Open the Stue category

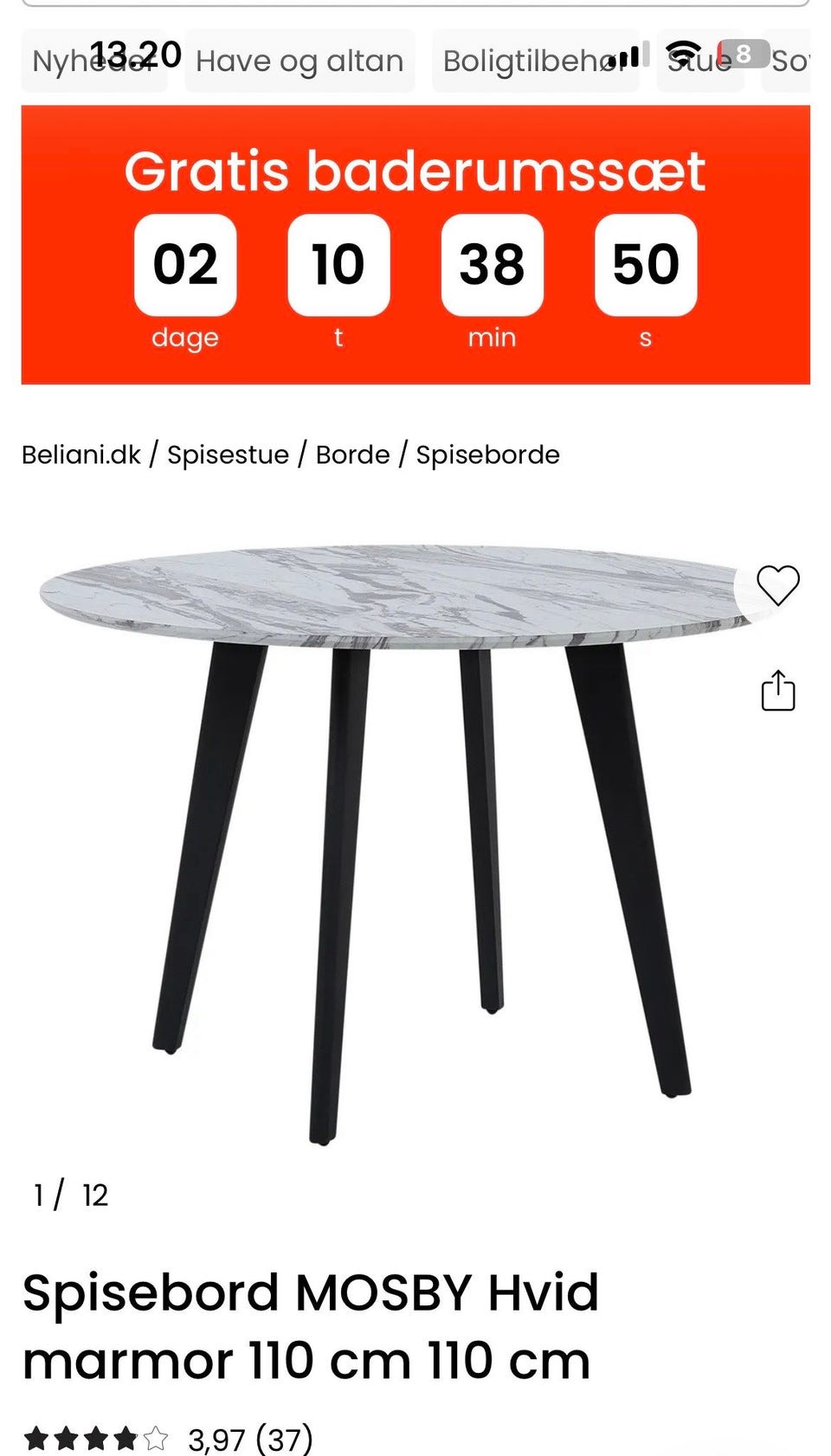pyautogui.click(x=699, y=61)
